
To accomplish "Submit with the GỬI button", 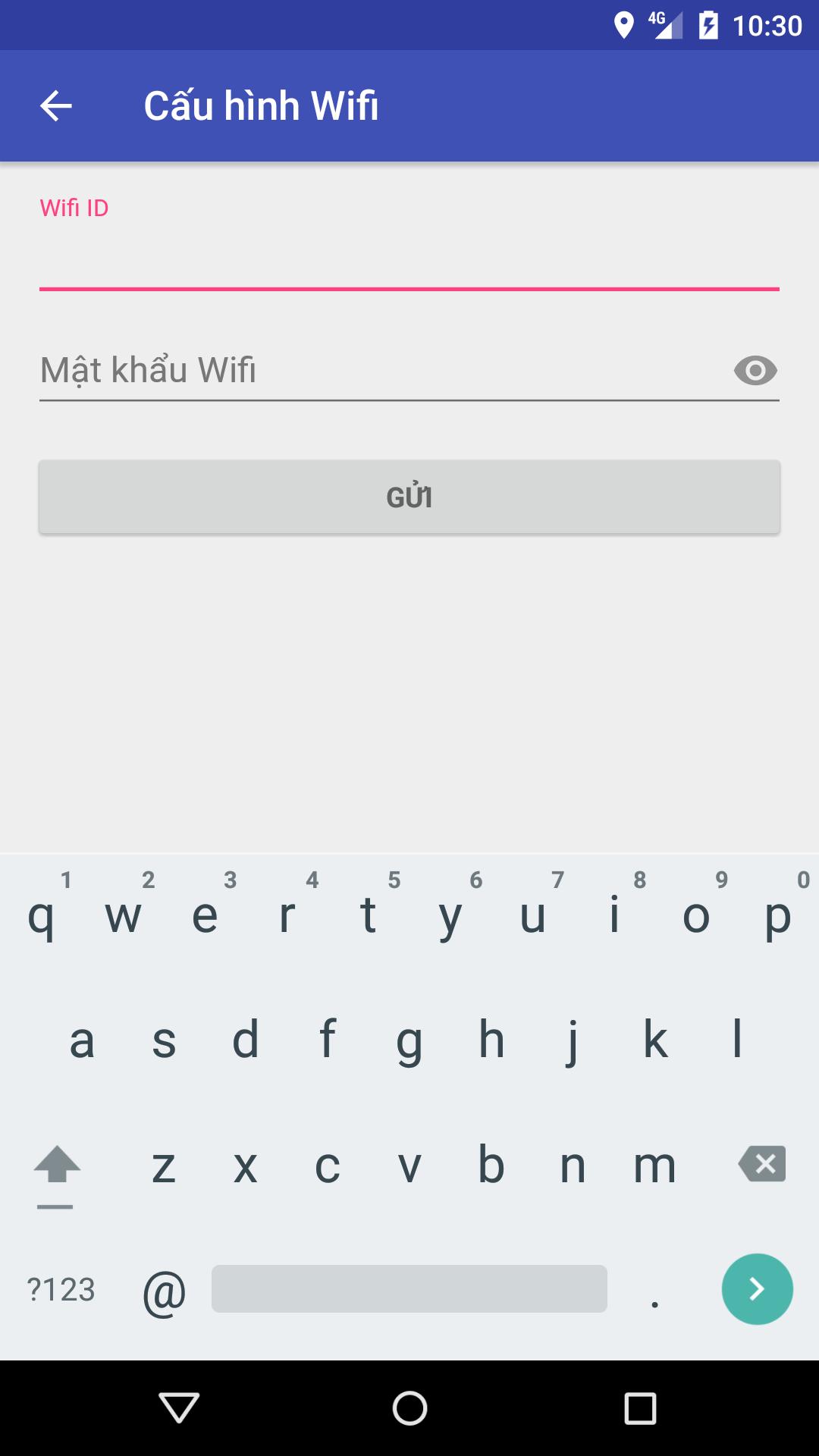I will (409, 497).
